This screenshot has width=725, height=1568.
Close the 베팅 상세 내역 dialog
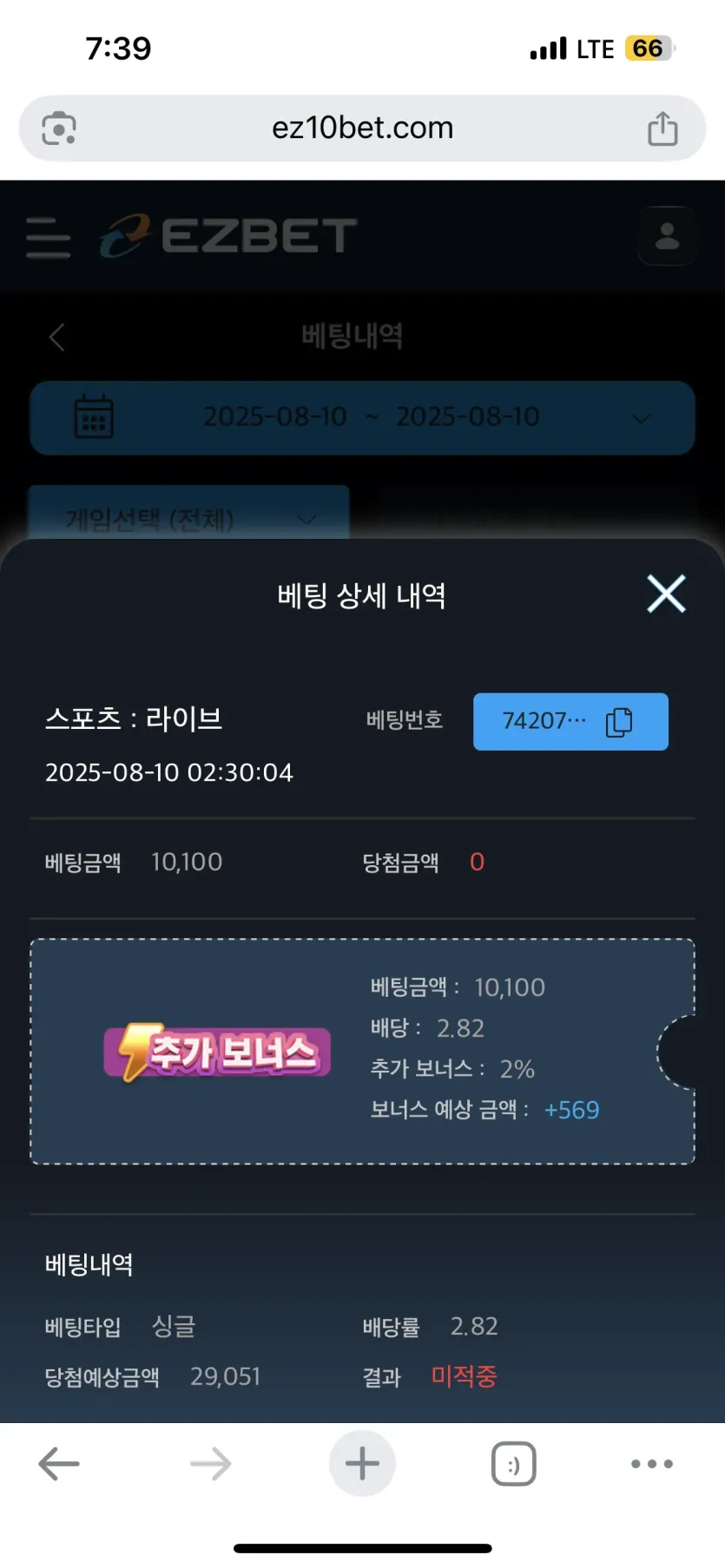[666, 594]
